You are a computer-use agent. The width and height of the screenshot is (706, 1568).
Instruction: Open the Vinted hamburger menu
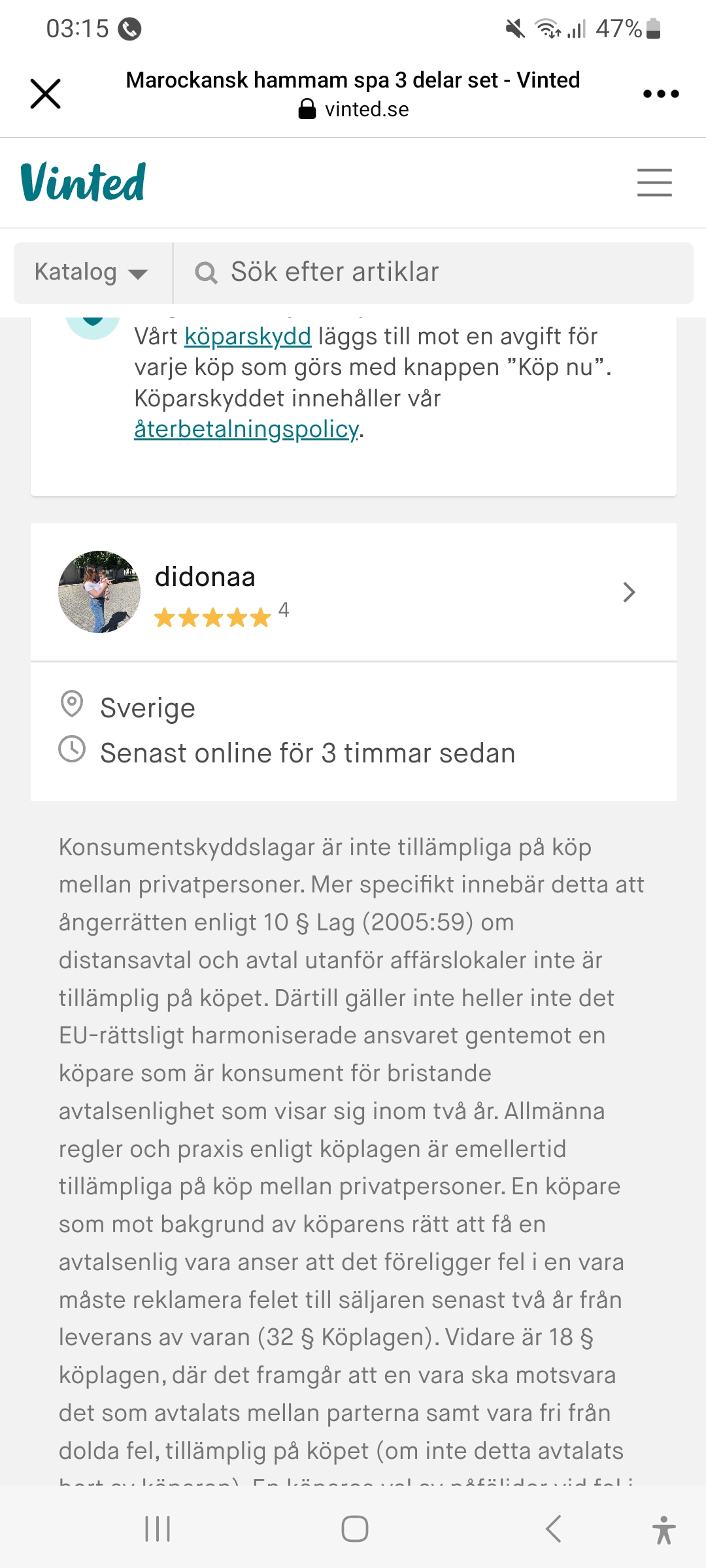coord(654,182)
